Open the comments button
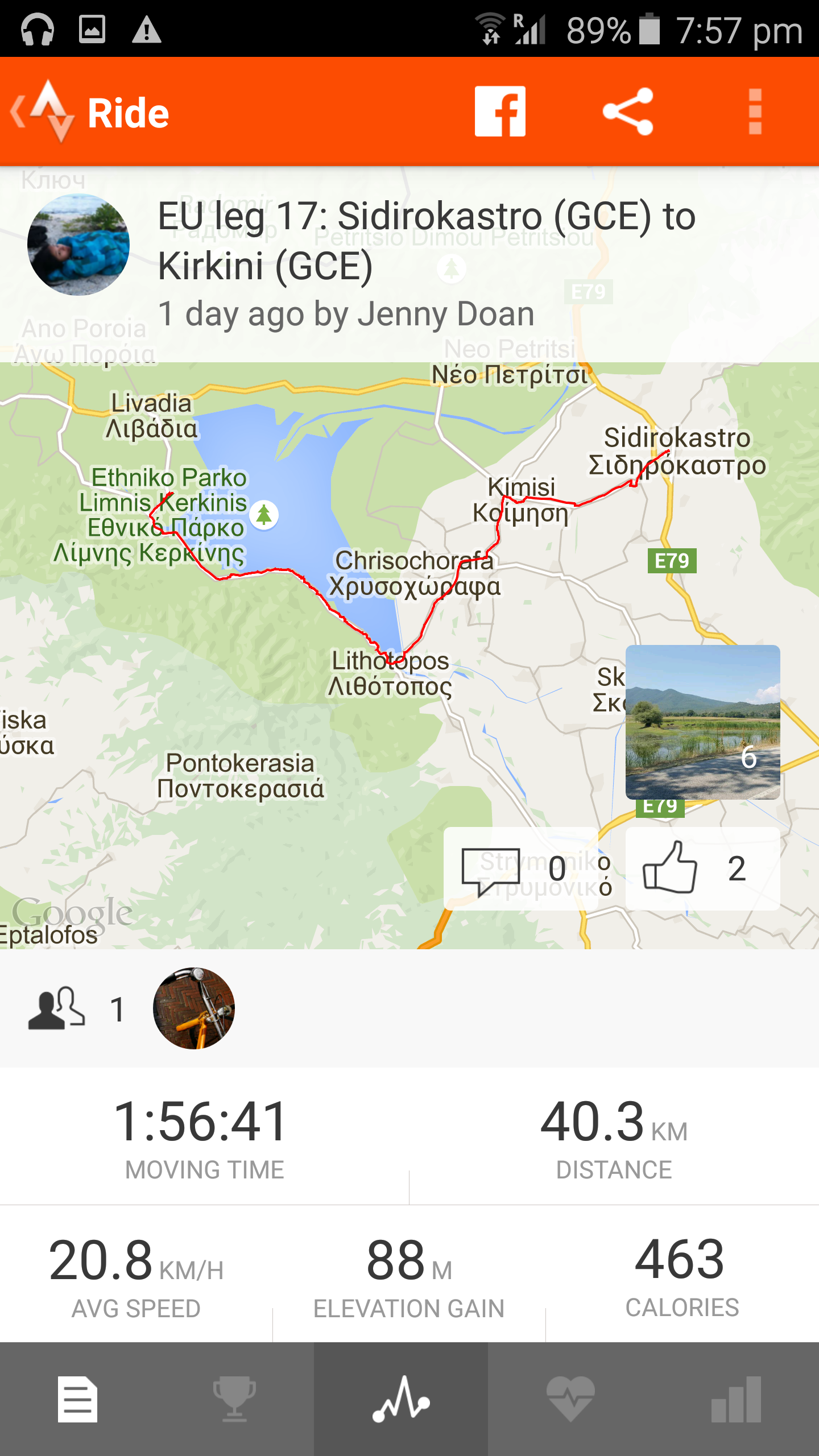The height and width of the screenshot is (1456, 819). coord(520,869)
